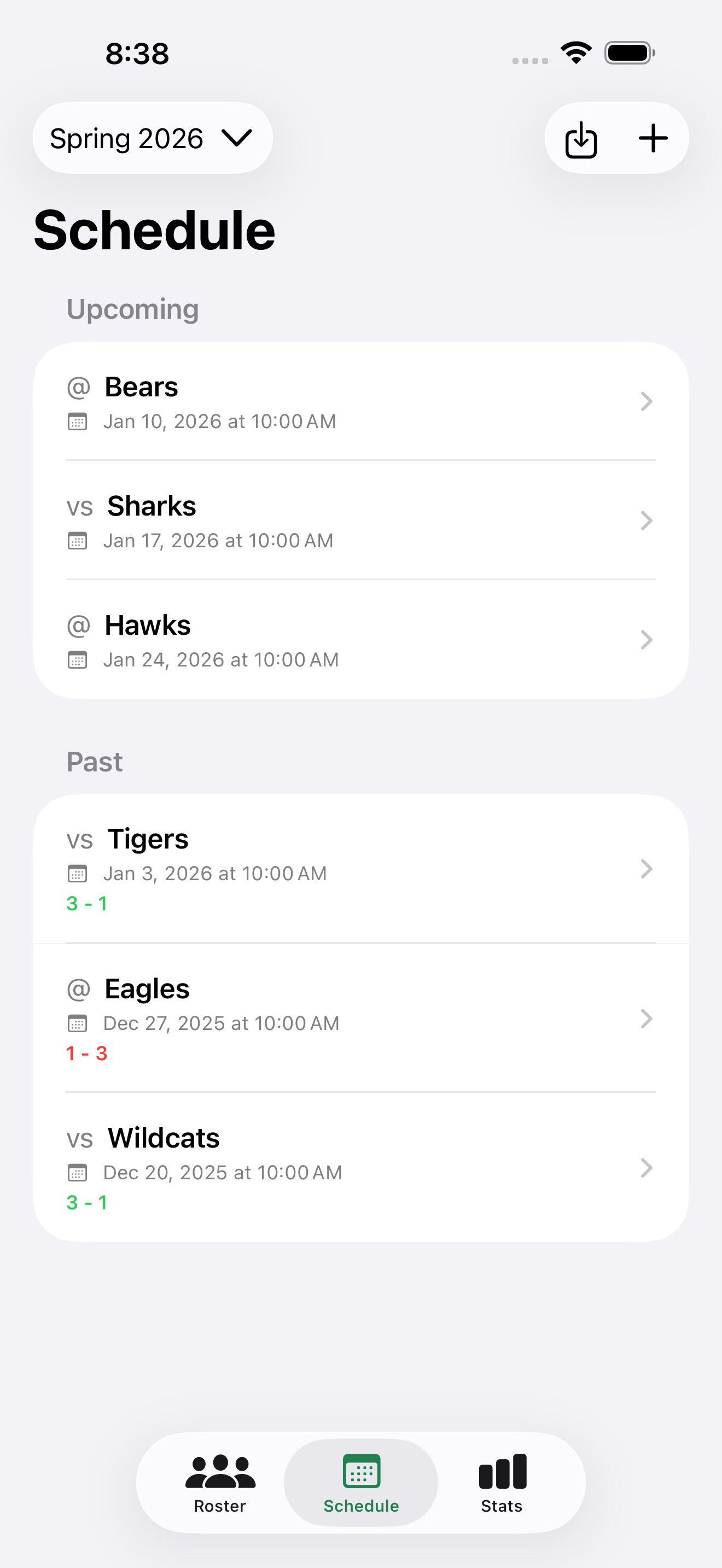The image size is (722, 1568).
Task: Click the red 1 - 3 score under Eagles
Action: tap(86, 1053)
